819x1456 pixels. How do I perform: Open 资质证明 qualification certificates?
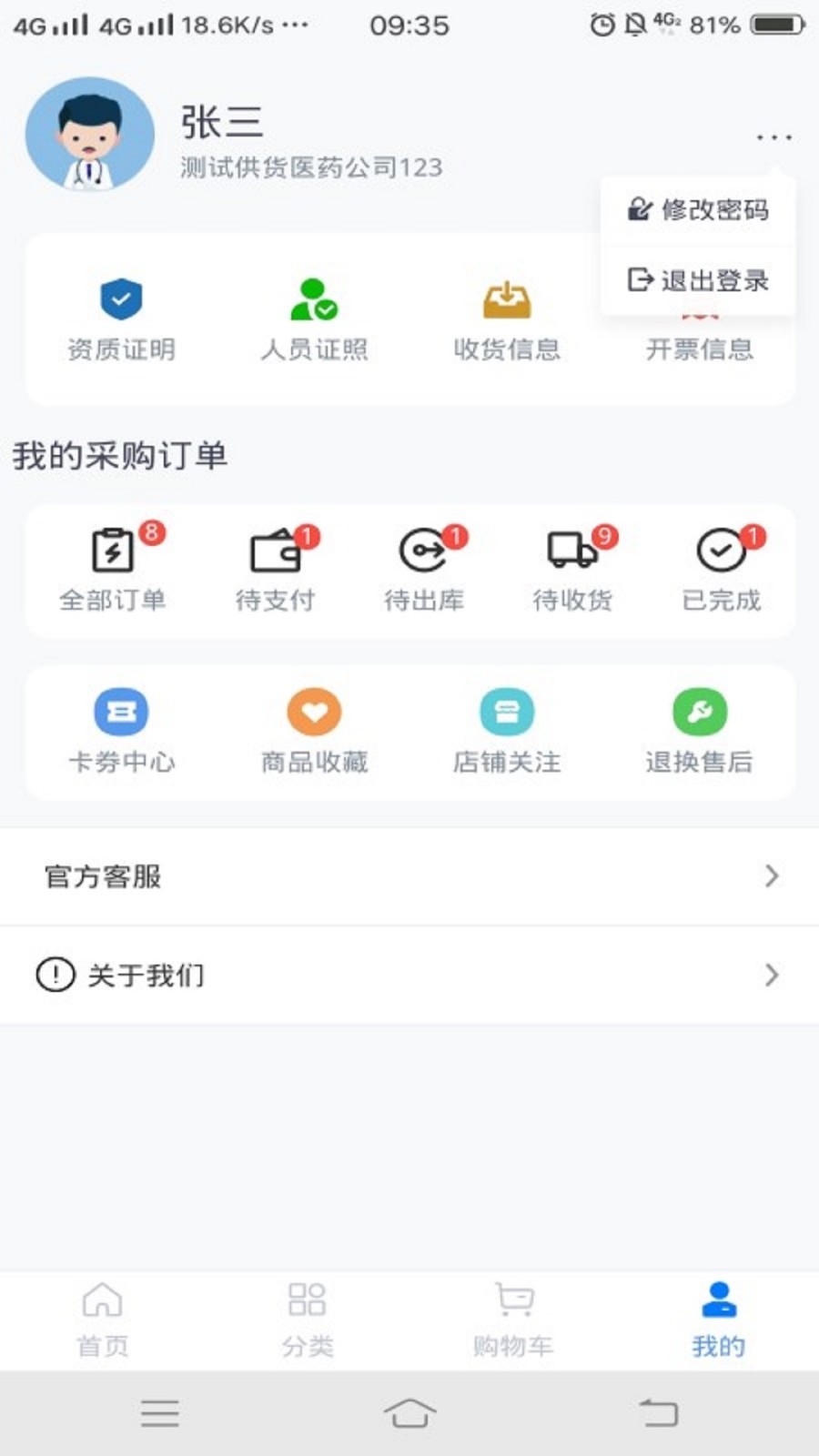click(121, 320)
